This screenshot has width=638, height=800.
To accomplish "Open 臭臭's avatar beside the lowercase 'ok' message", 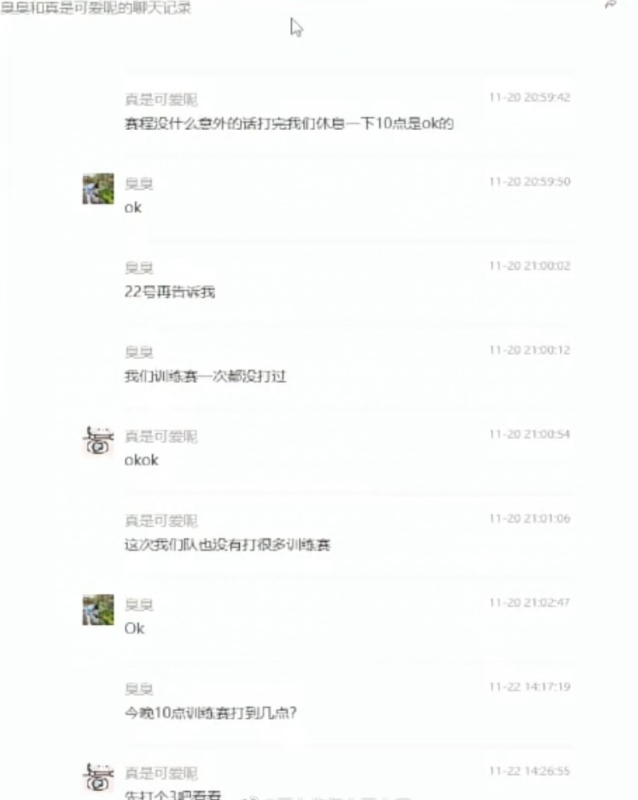I will (98, 188).
